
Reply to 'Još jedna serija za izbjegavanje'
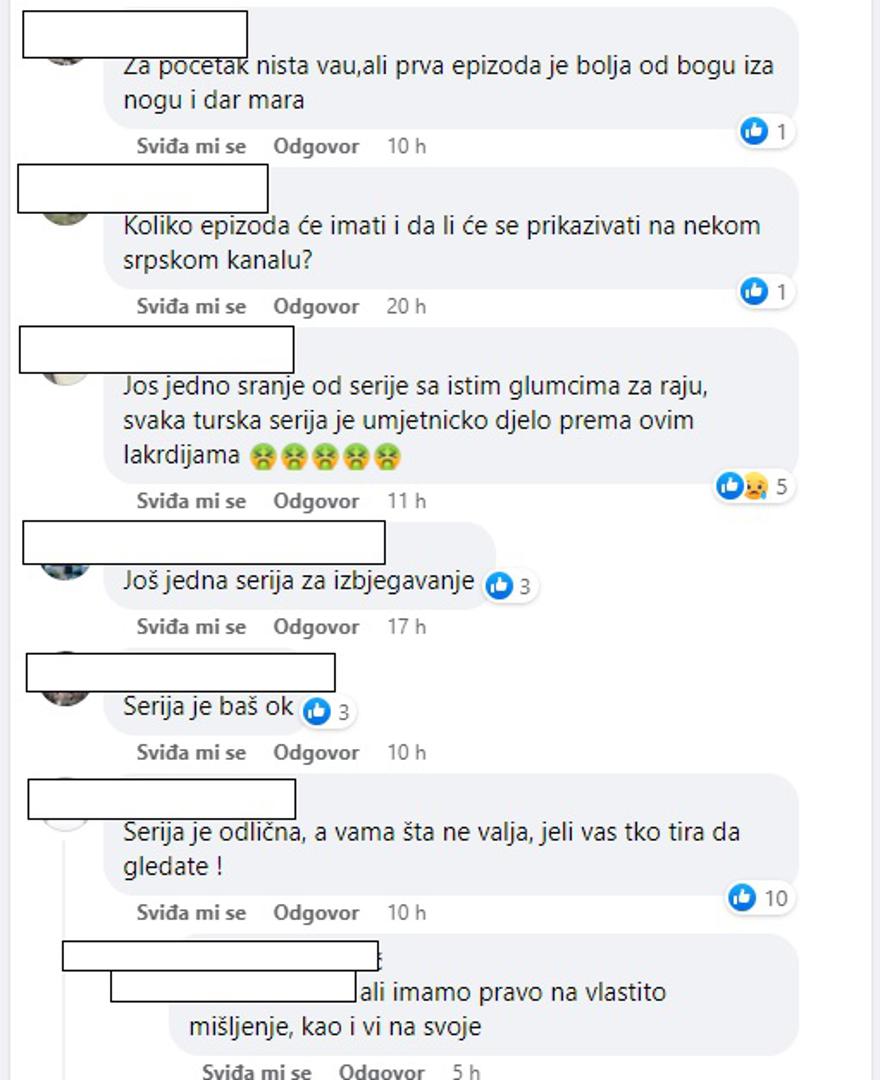[x=316, y=627]
